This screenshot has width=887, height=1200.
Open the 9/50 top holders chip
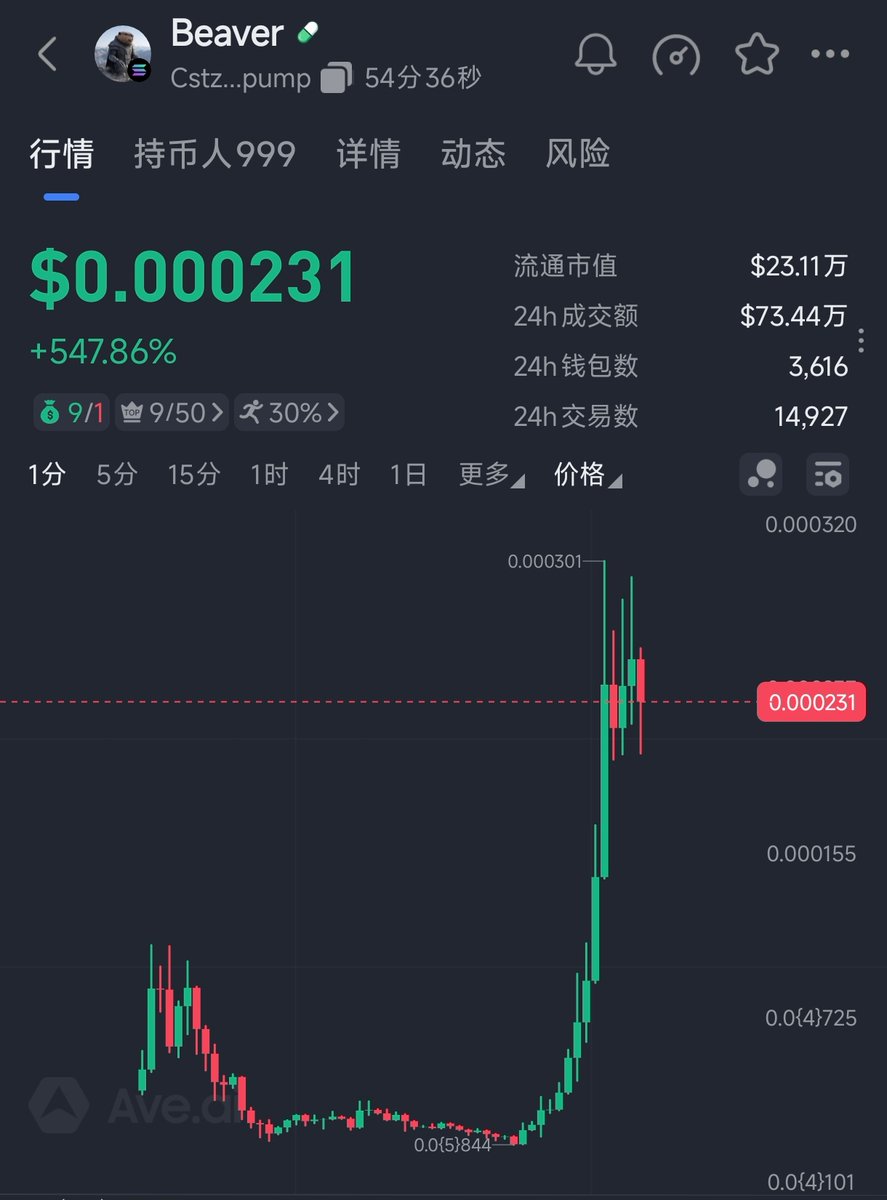[x=172, y=412]
